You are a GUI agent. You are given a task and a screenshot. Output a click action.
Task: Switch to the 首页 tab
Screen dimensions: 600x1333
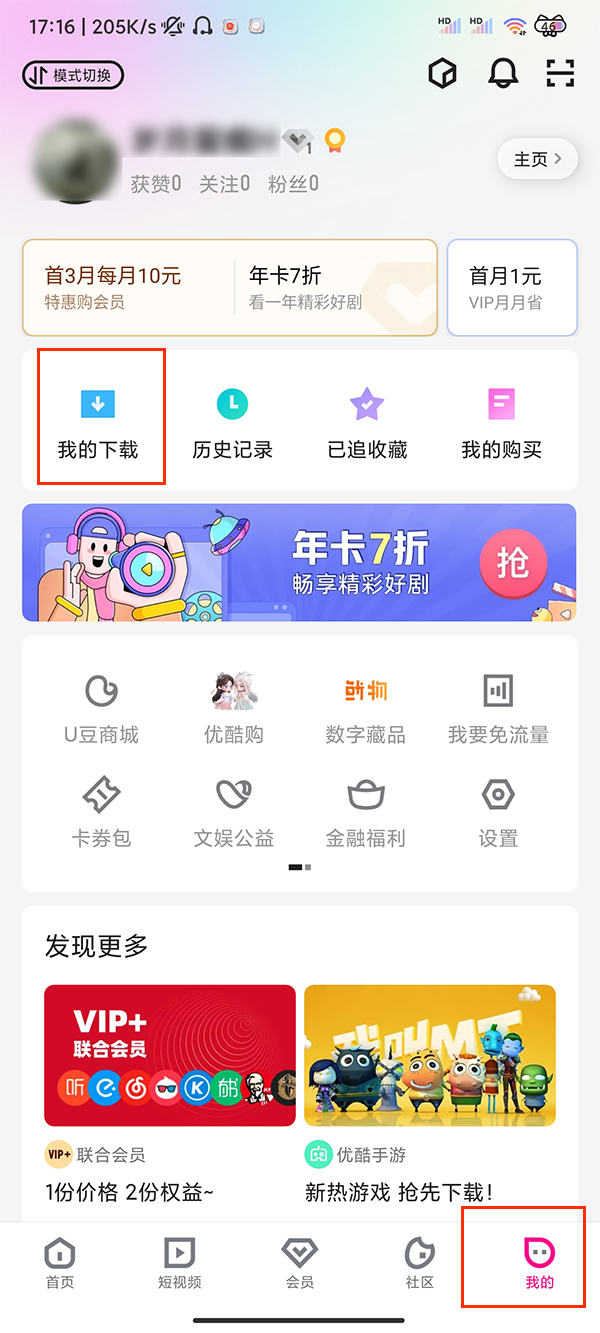pos(60,1263)
